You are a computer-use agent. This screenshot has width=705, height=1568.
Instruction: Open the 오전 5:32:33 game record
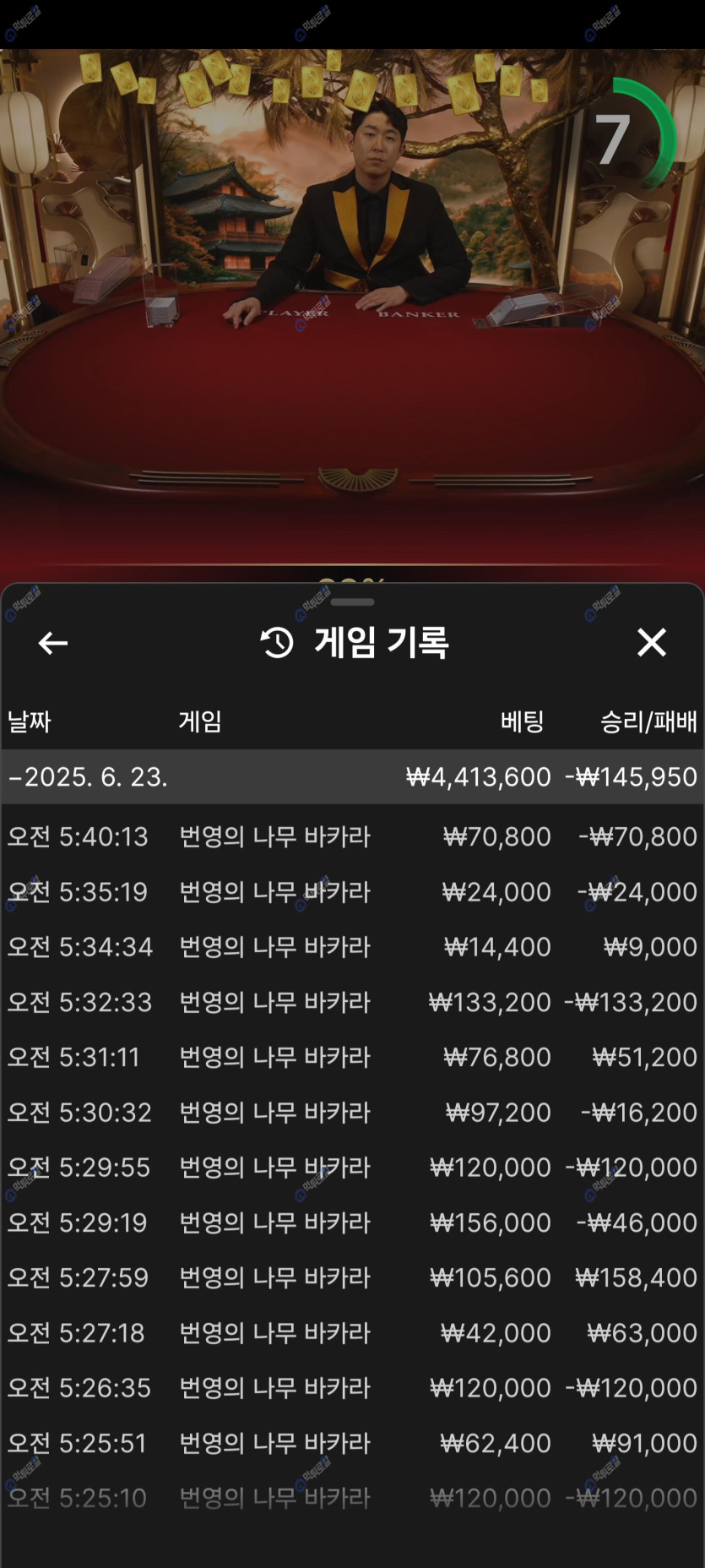pyautogui.click(x=352, y=1002)
